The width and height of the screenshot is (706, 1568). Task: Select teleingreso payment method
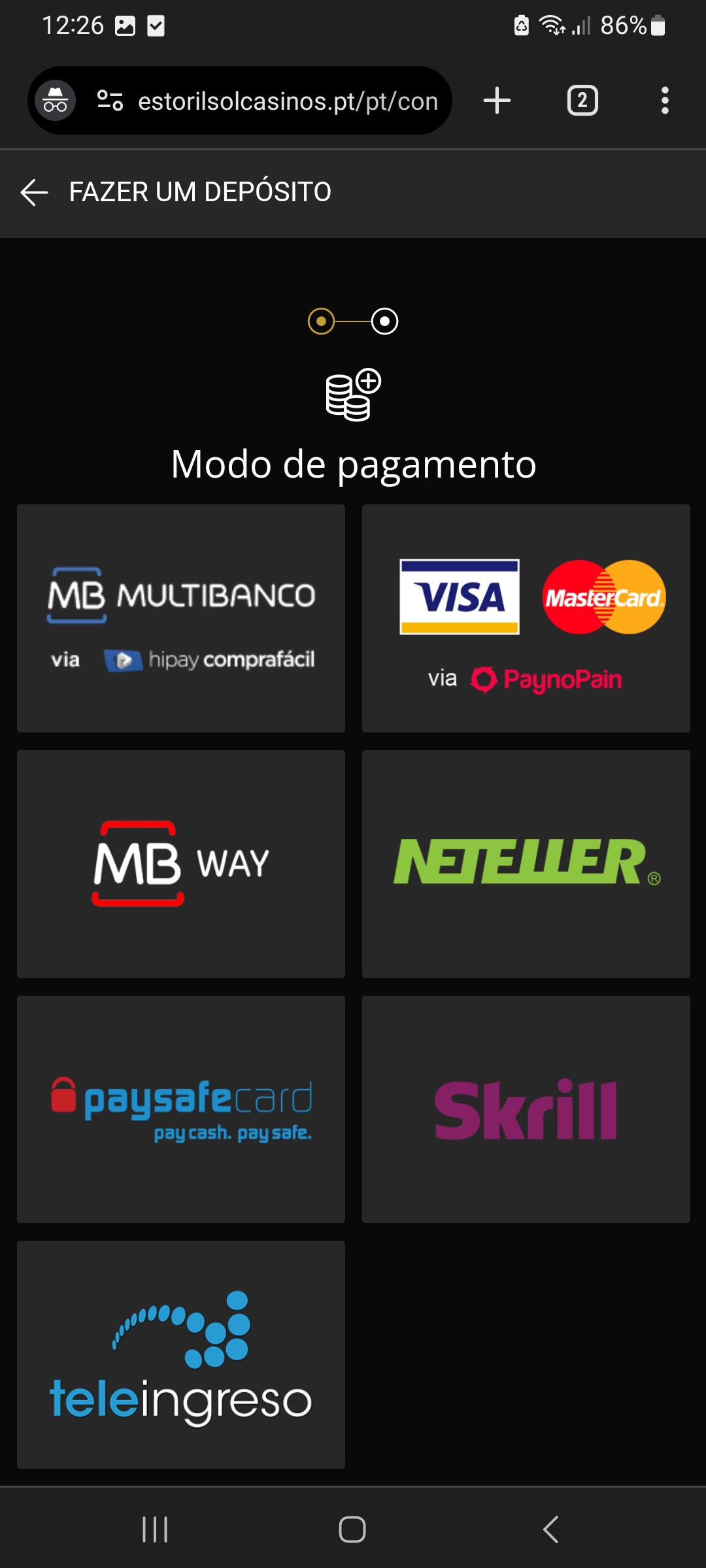[x=181, y=1354]
